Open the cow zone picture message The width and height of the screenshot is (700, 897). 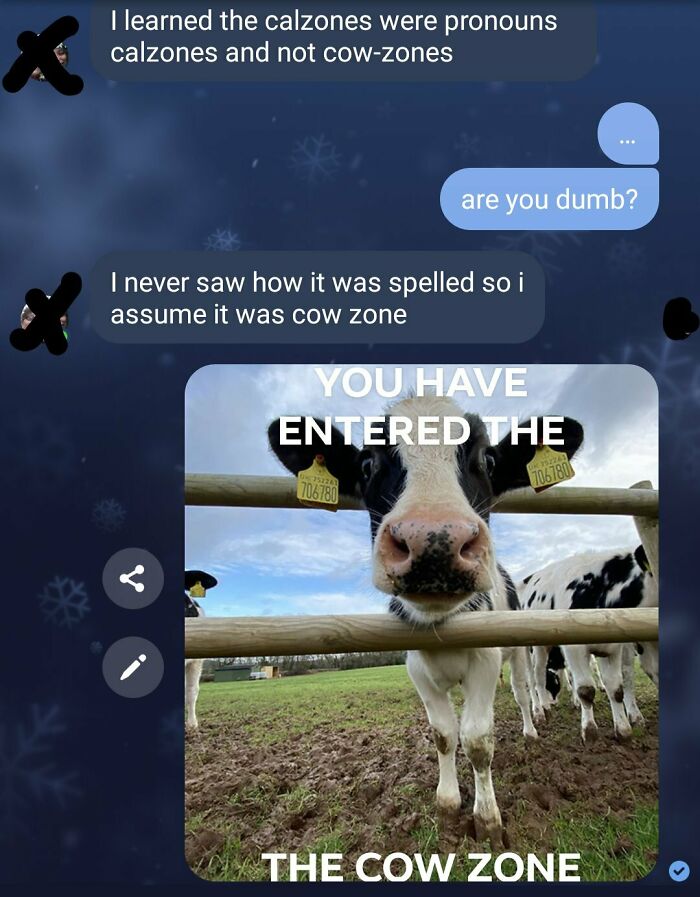421,622
